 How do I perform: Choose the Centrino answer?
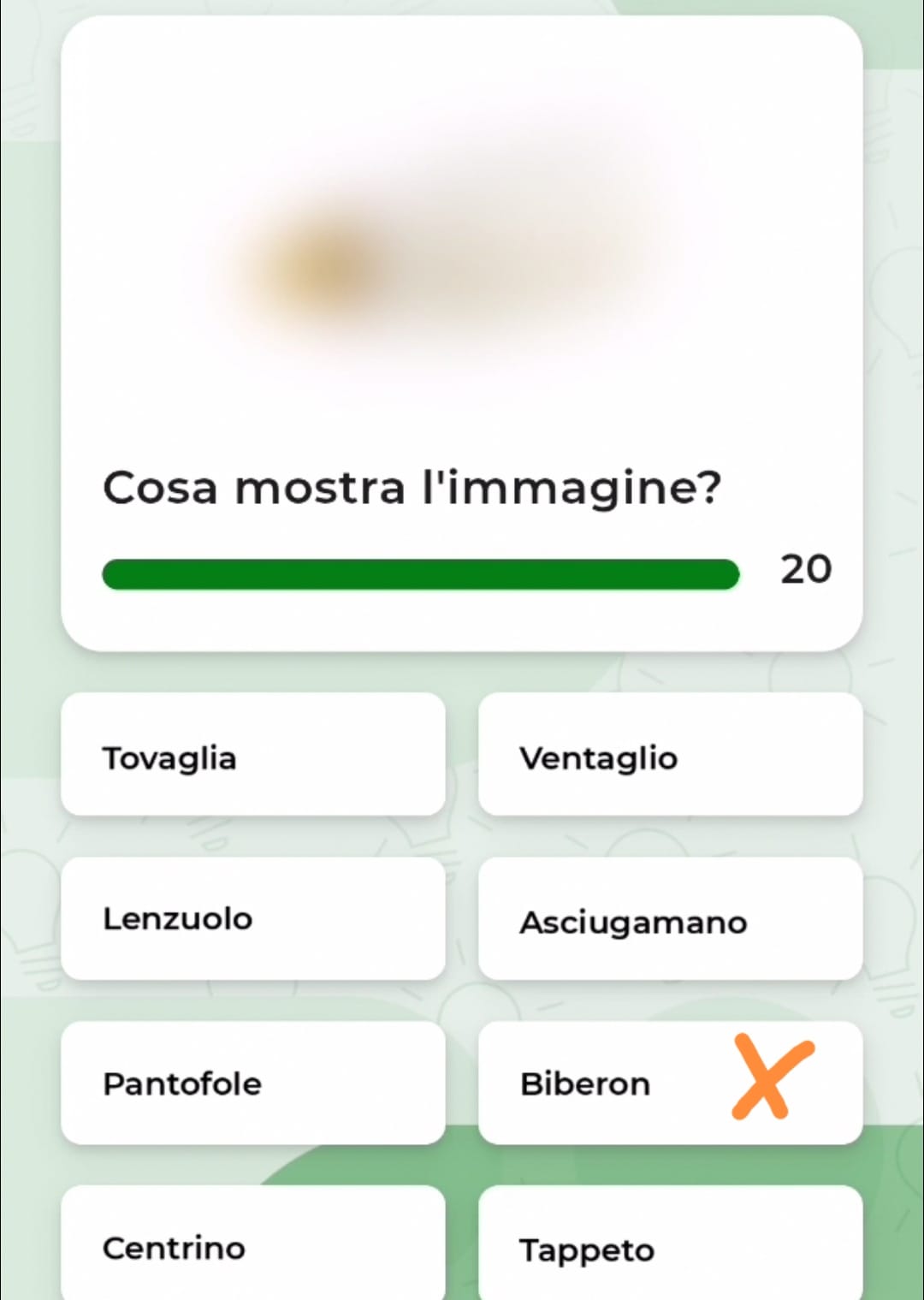pyautogui.click(x=252, y=1245)
